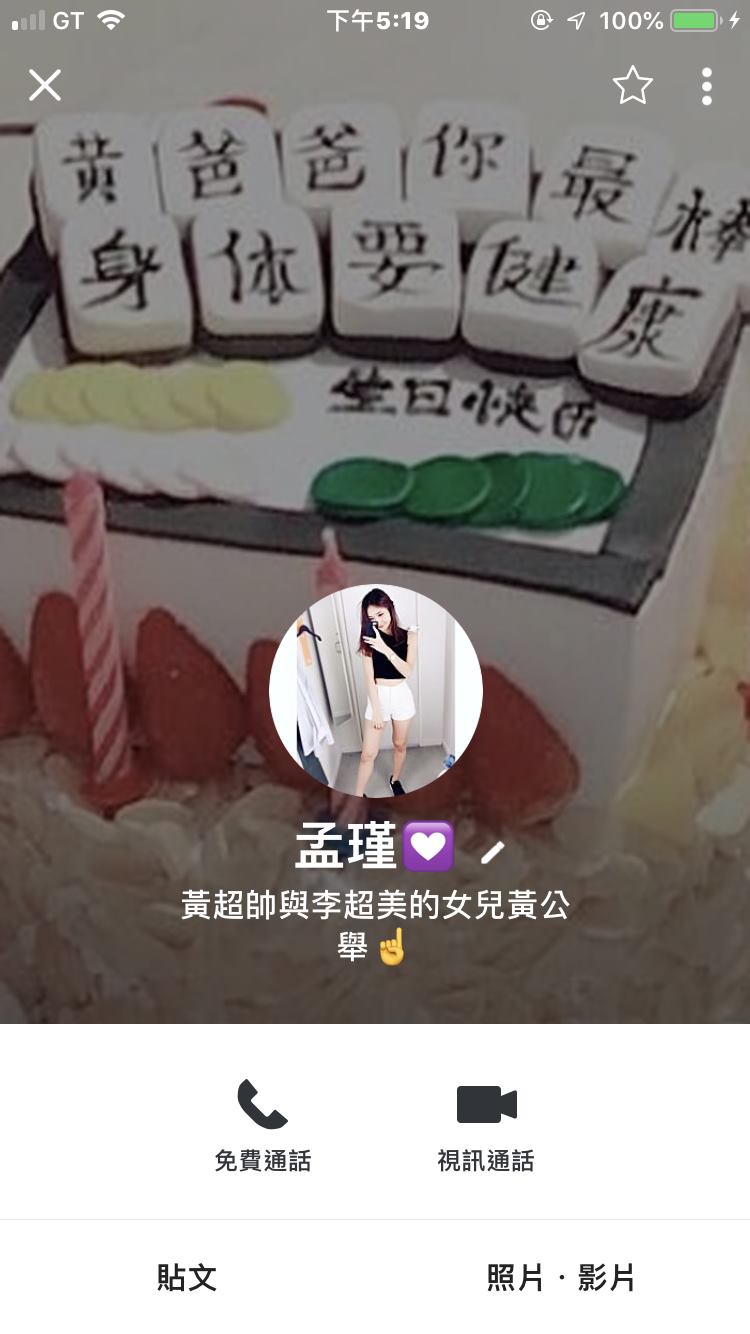
Task: Close the profile page
Action: point(45,86)
